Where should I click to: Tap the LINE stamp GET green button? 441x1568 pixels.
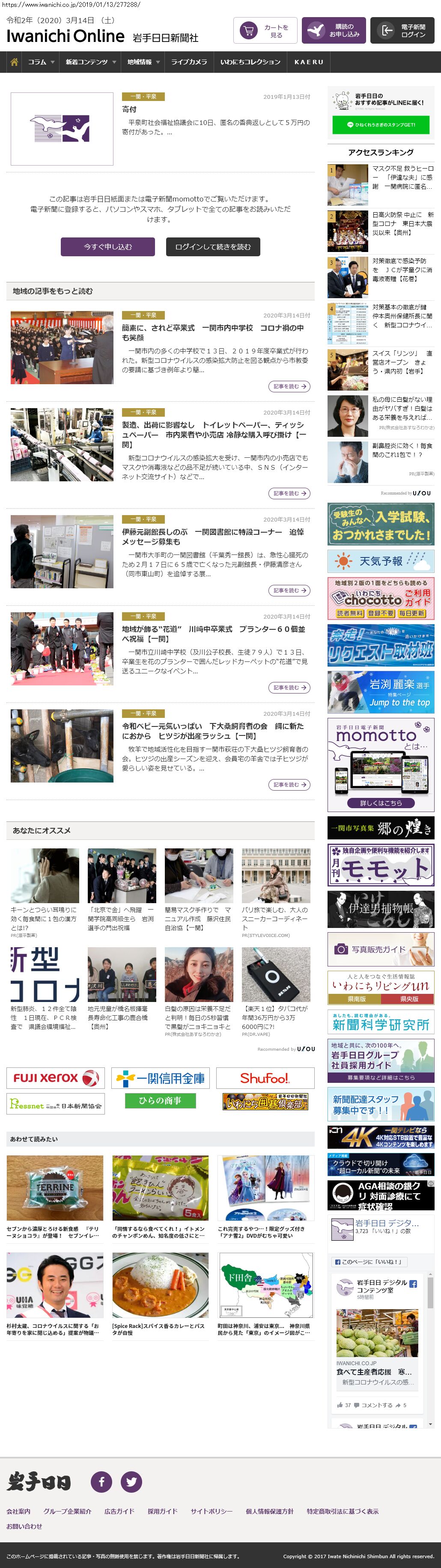381,125
